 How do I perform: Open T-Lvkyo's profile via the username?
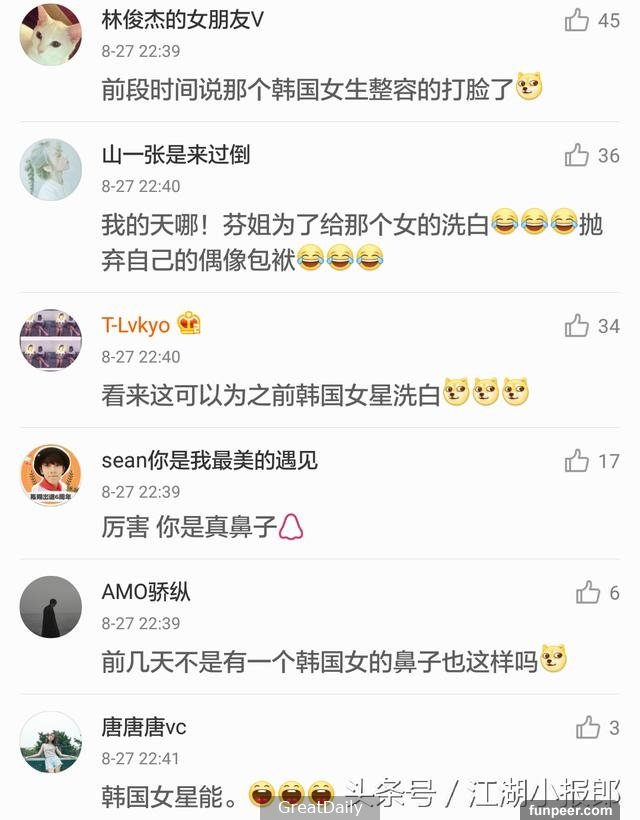click(136, 326)
